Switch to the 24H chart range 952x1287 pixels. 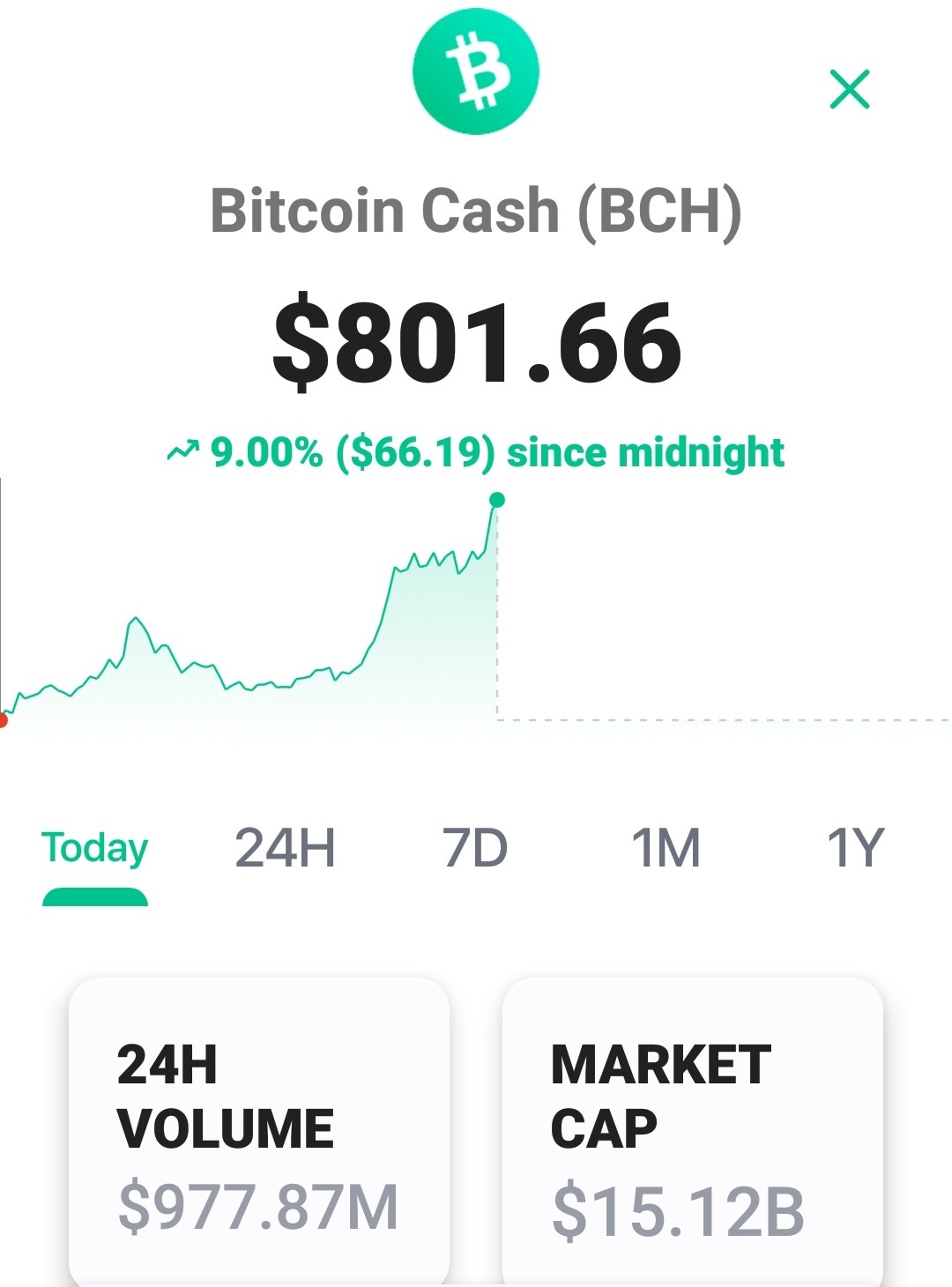(285, 848)
